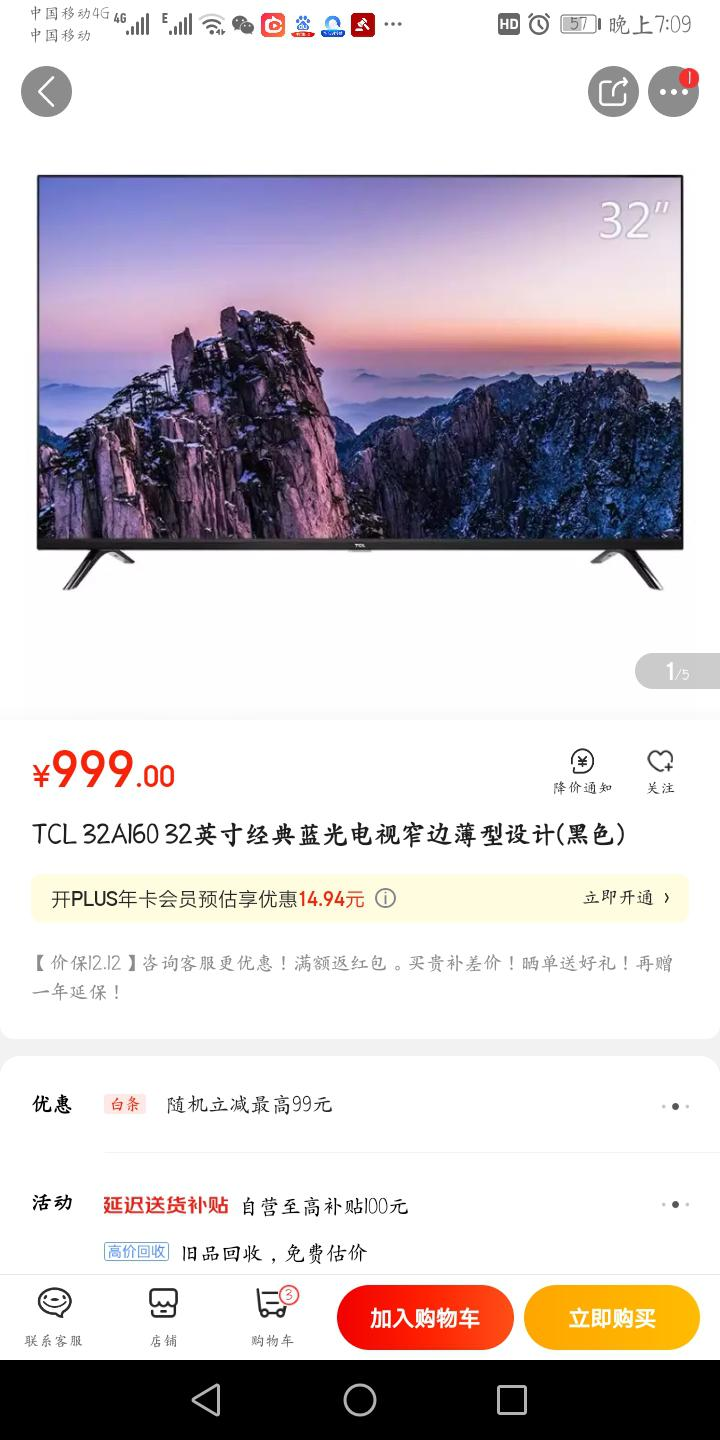Open the TCL TV product image
This screenshot has height=1440, width=720.
(x=360, y=380)
